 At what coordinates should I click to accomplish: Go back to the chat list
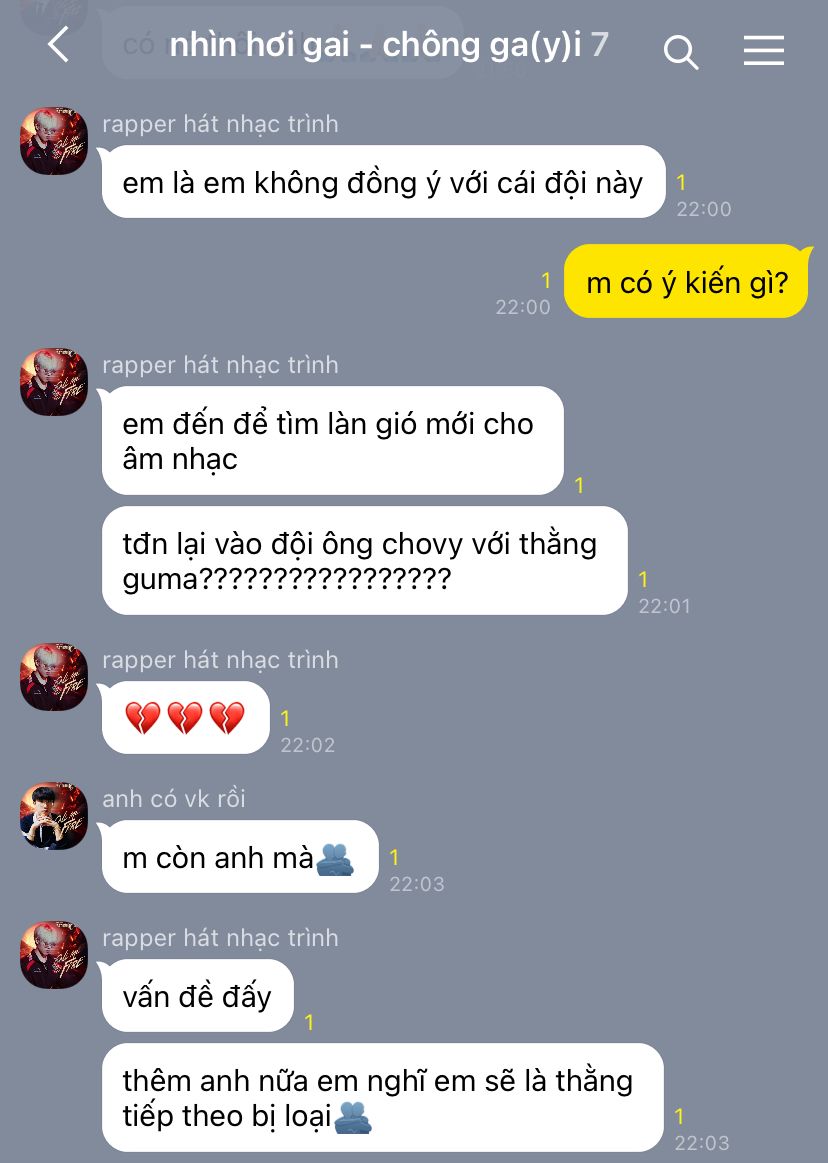[59, 45]
